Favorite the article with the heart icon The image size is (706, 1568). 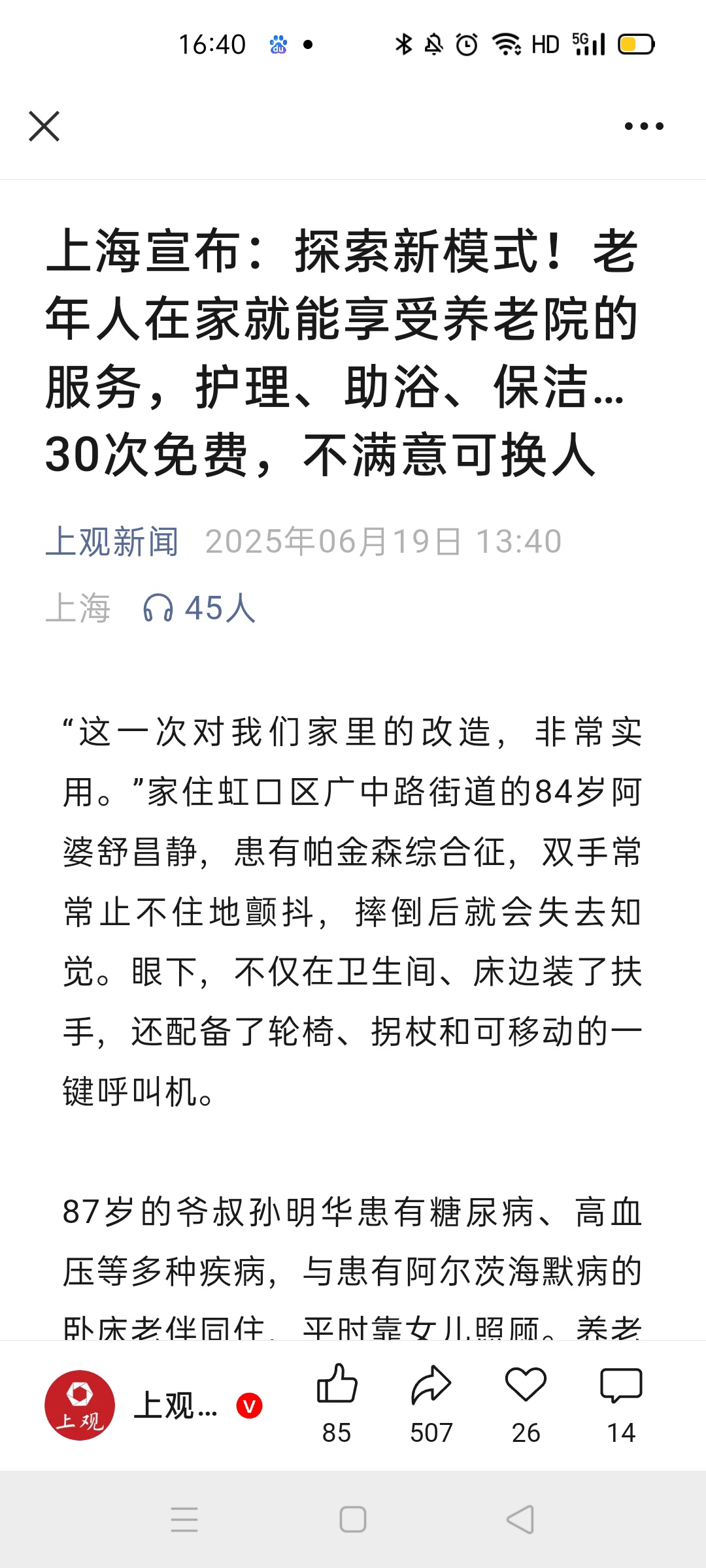(x=526, y=1403)
